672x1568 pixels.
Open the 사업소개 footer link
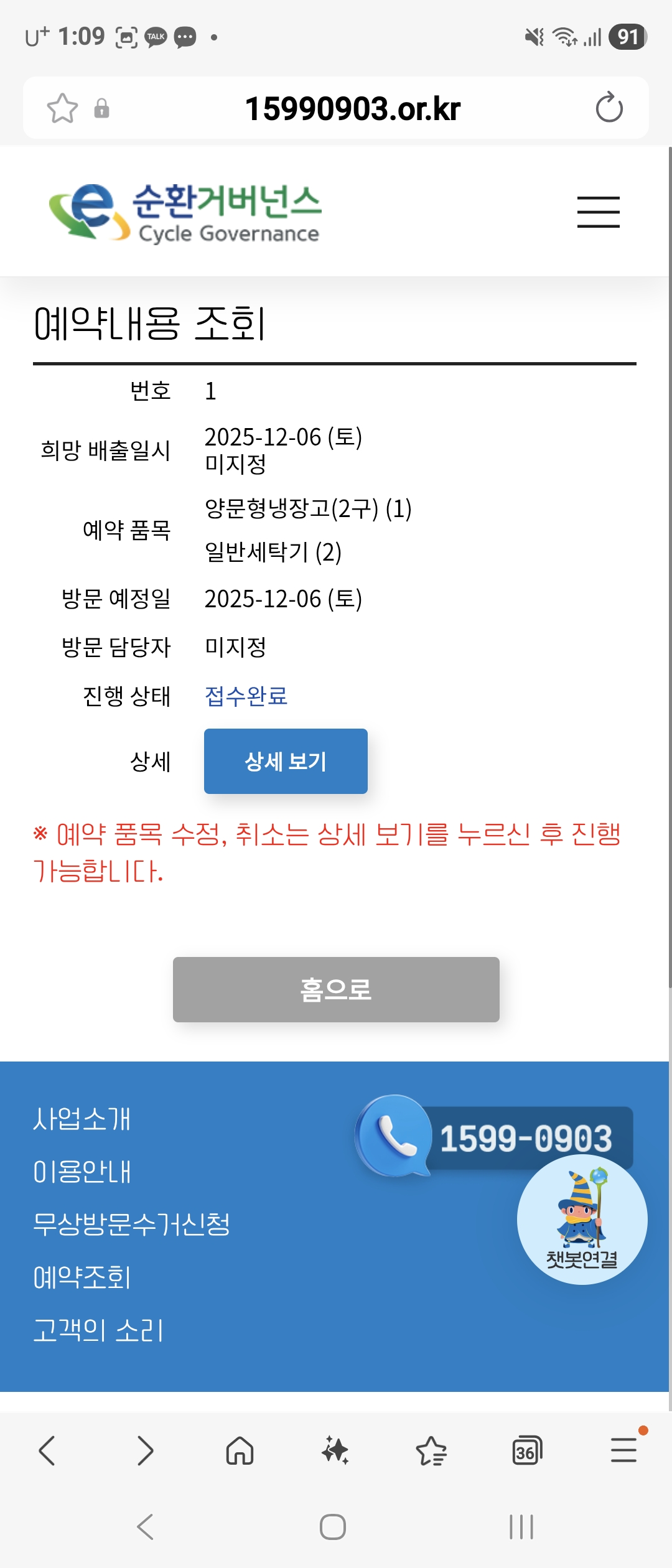(x=82, y=1119)
